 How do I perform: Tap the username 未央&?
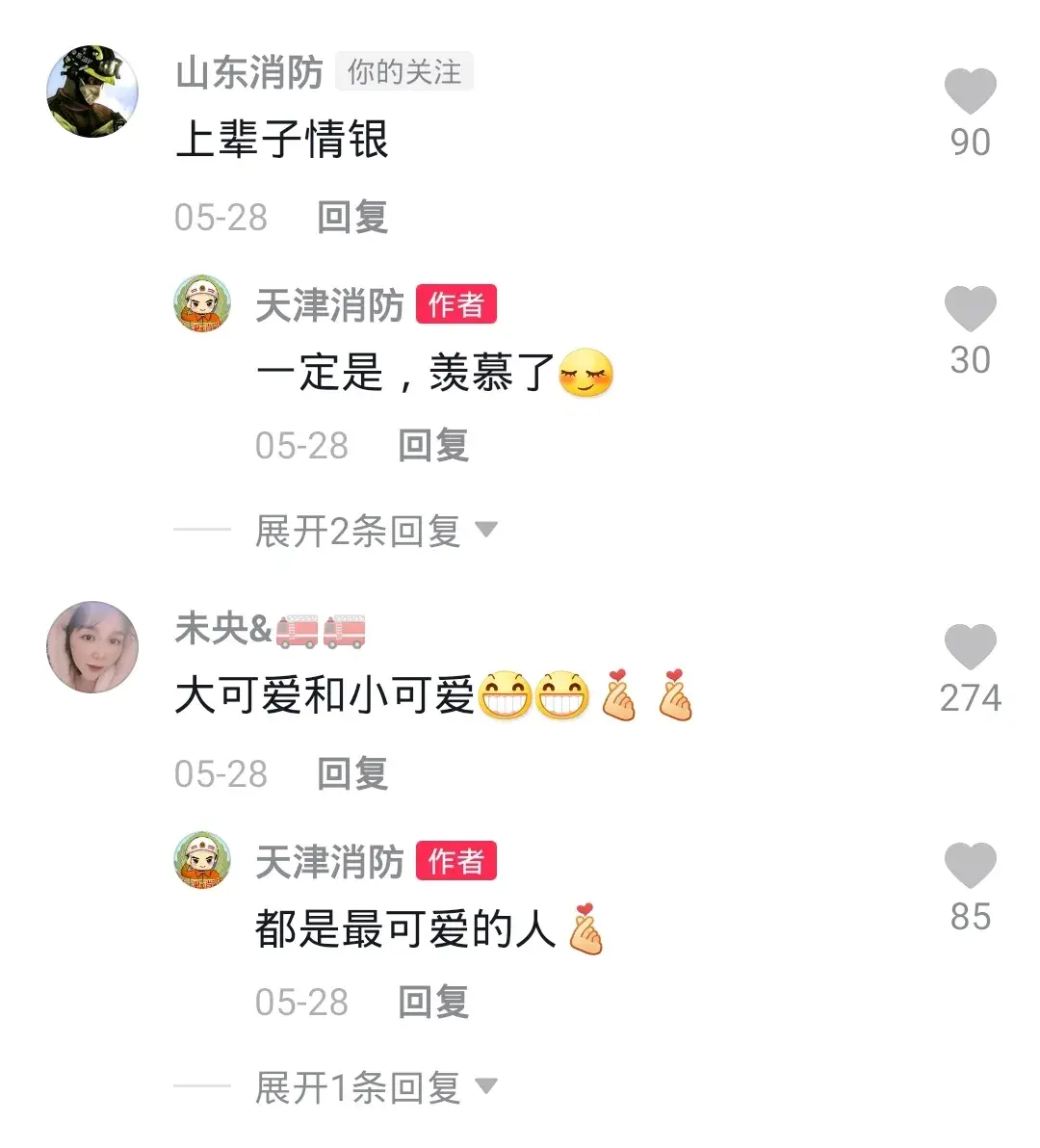click(x=223, y=630)
